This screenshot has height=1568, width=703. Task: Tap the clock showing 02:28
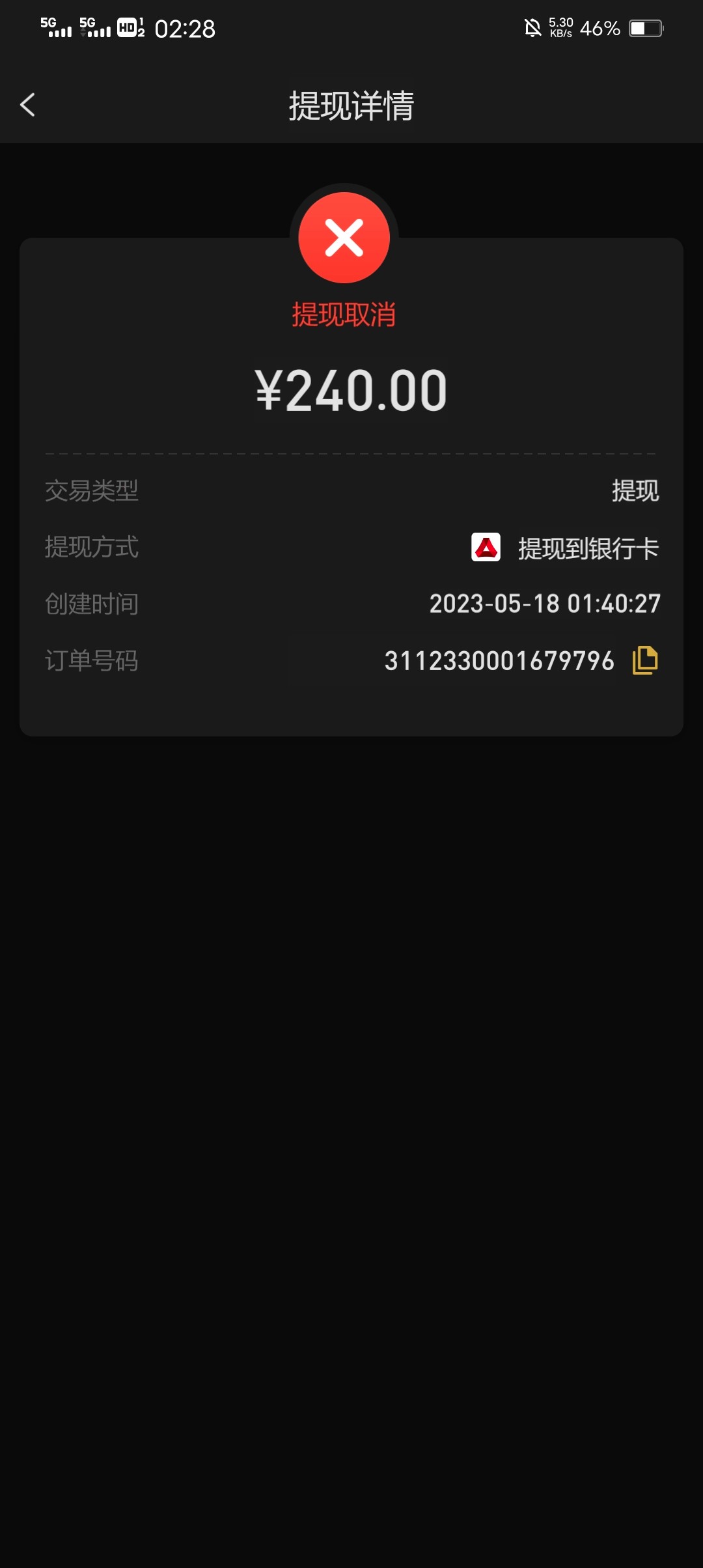pyautogui.click(x=184, y=29)
